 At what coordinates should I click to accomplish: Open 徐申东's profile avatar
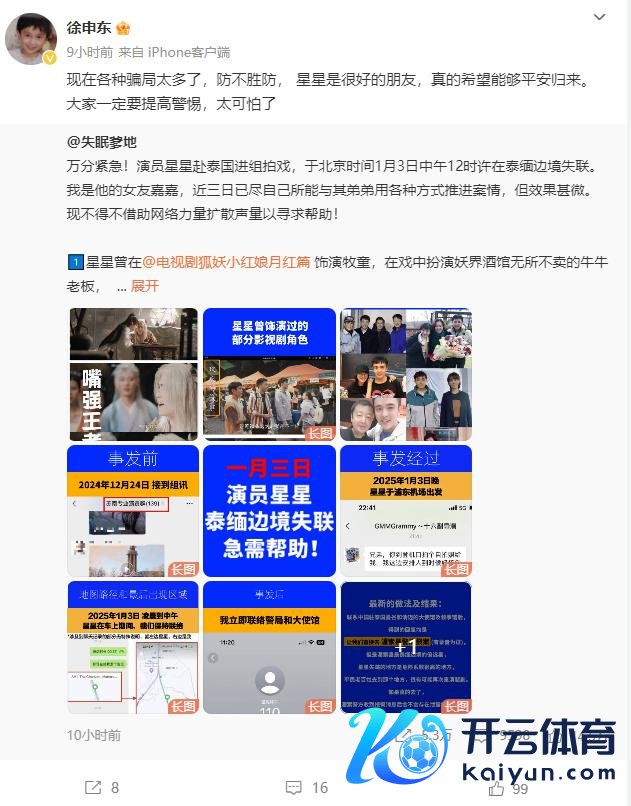[32, 39]
